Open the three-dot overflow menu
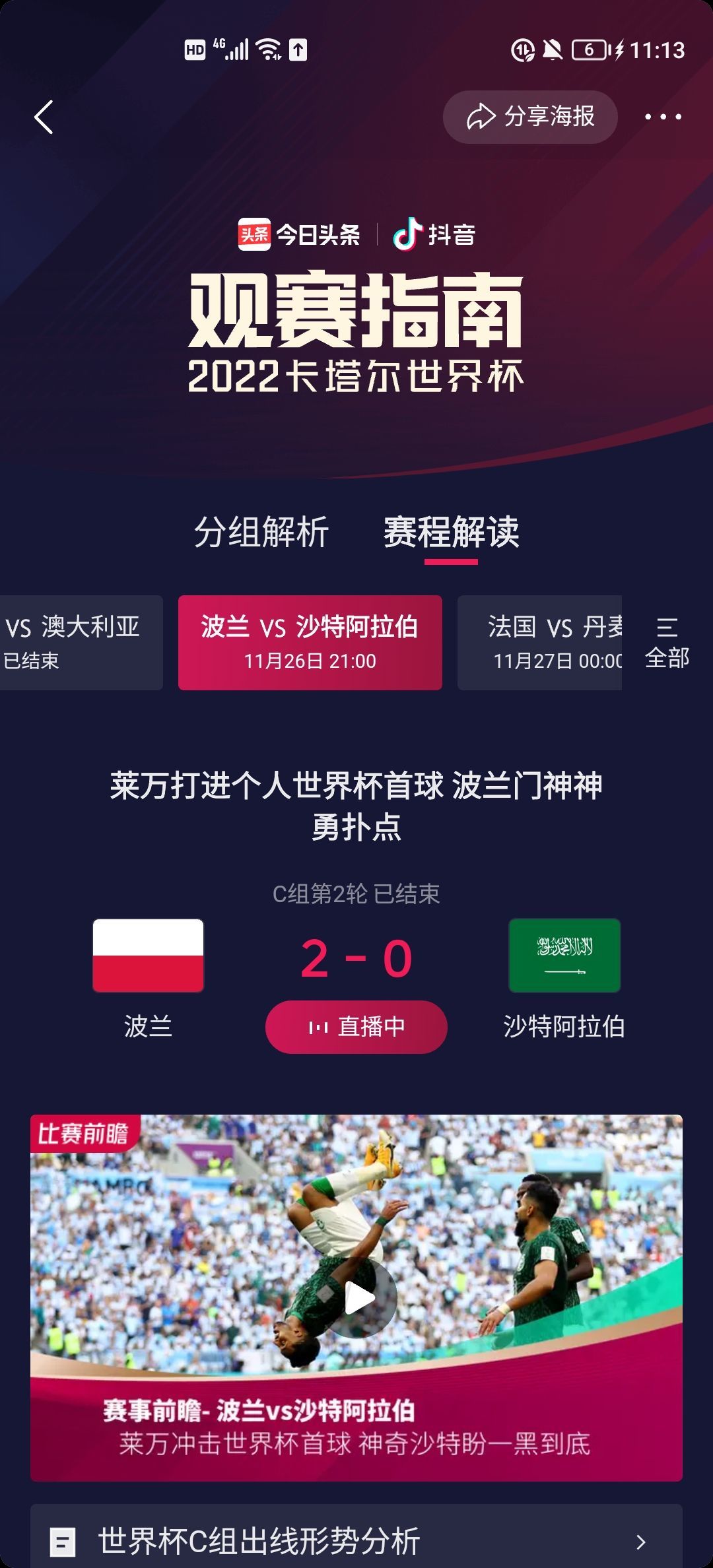 pos(663,117)
